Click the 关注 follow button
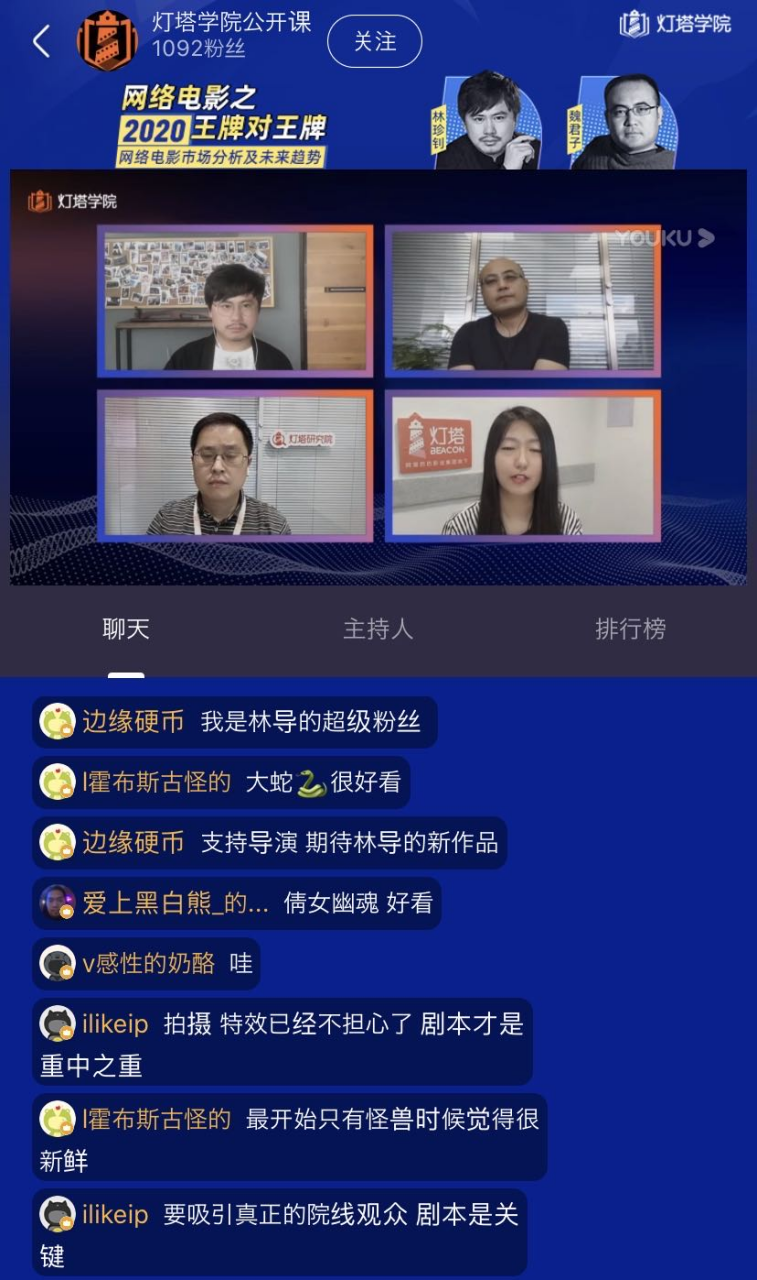Viewport: 757px width, 1280px height. click(376, 41)
